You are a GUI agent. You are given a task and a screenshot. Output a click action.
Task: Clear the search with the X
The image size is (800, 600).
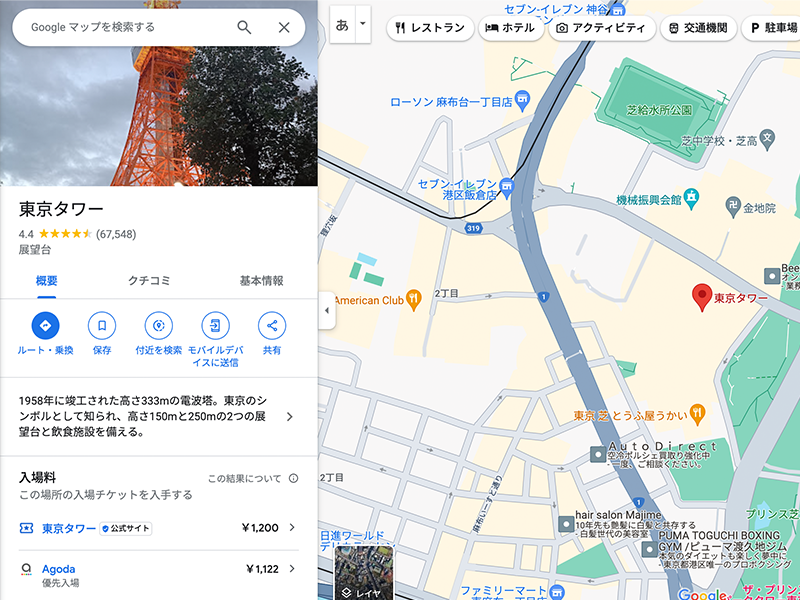pyautogui.click(x=284, y=27)
